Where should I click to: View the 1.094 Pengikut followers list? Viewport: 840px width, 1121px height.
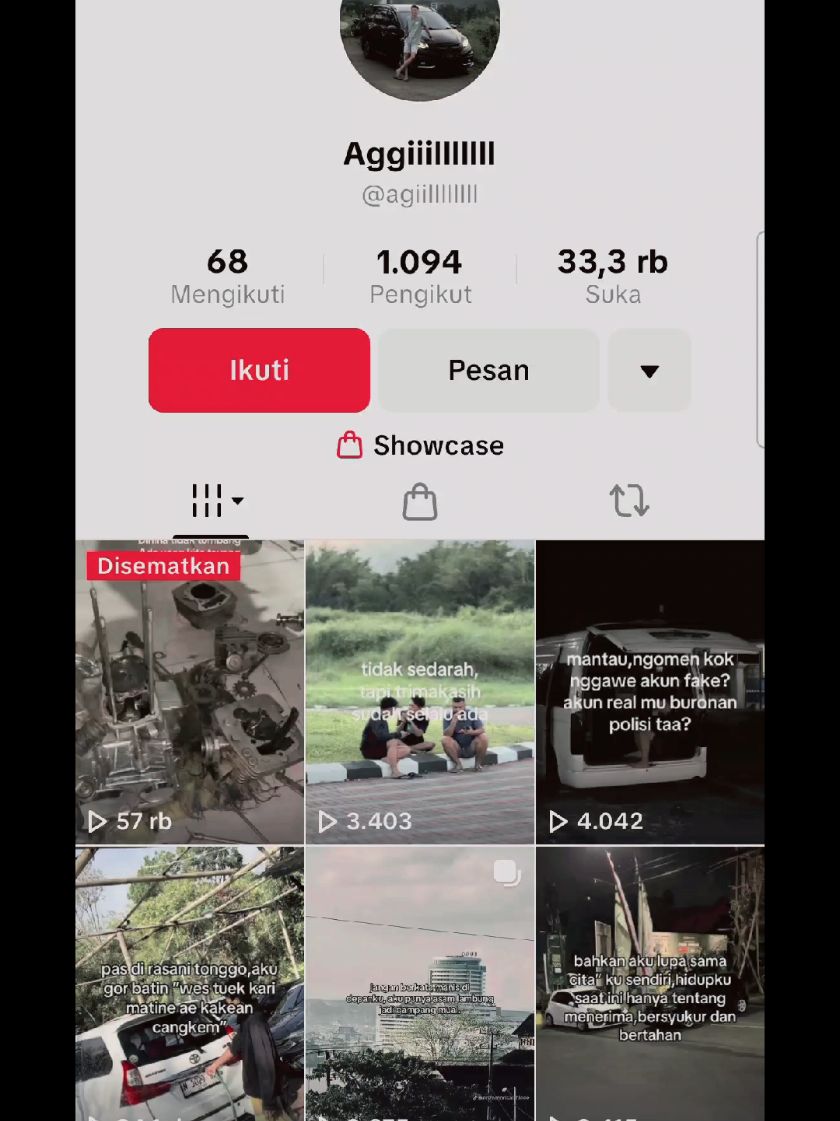[420, 276]
